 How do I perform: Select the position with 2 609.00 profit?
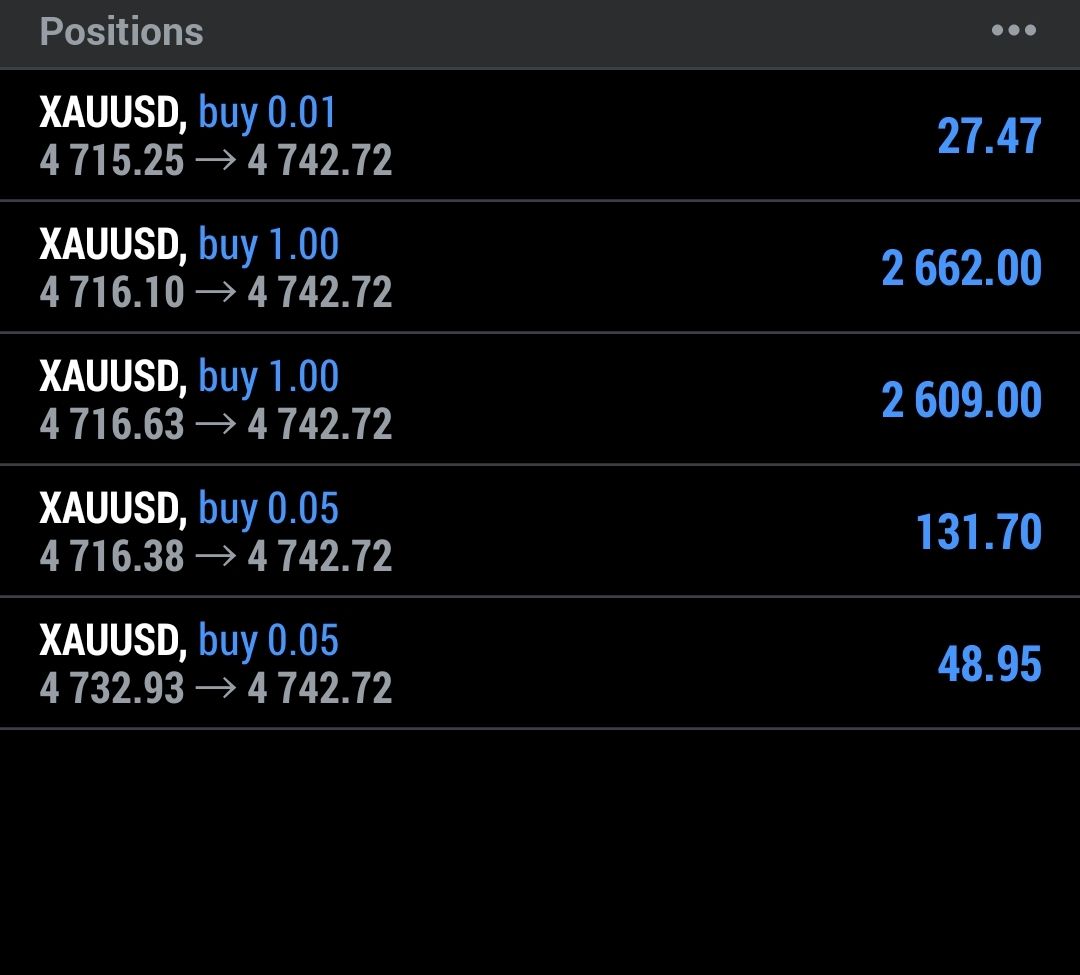(x=540, y=400)
